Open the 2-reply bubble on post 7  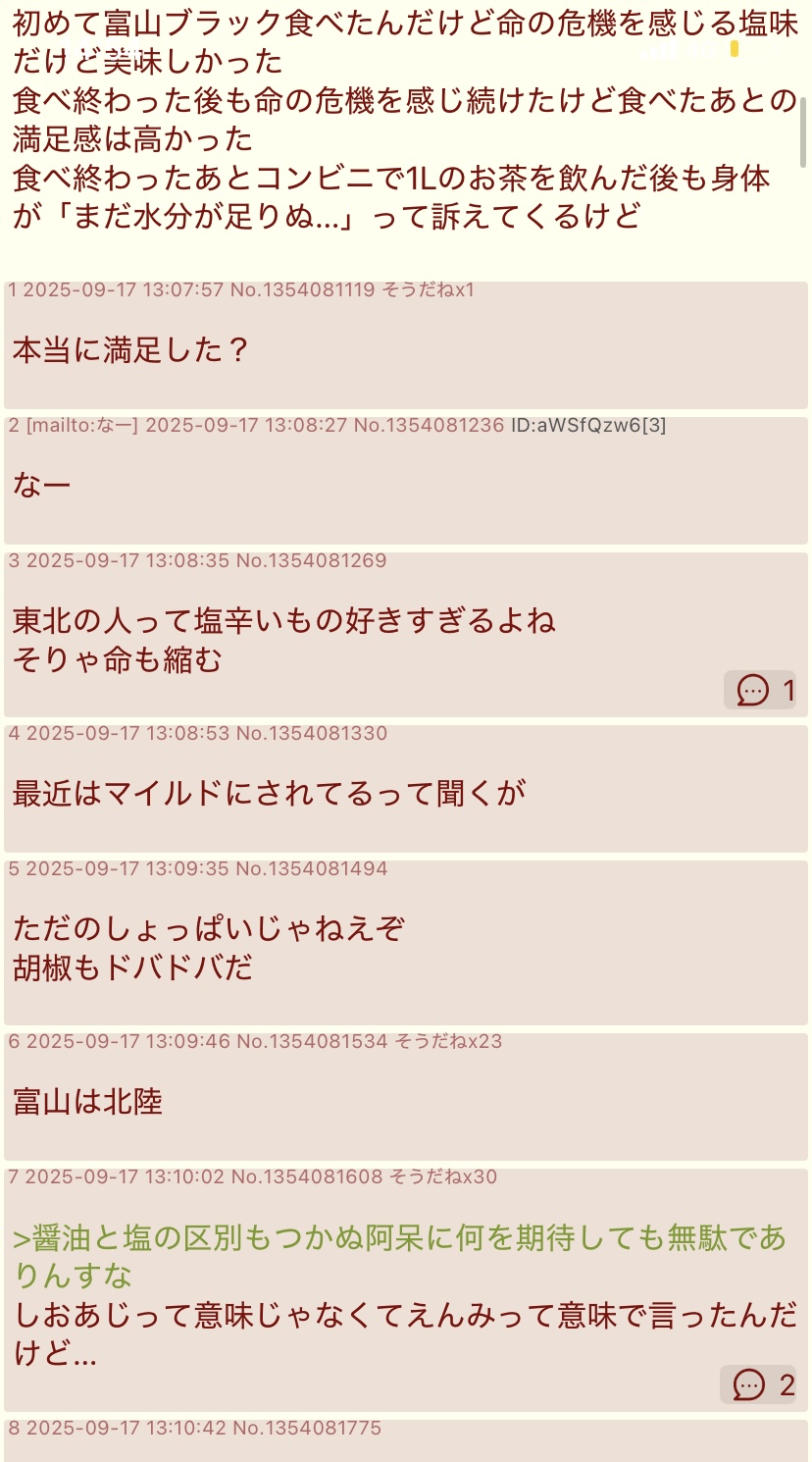(x=758, y=1384)
